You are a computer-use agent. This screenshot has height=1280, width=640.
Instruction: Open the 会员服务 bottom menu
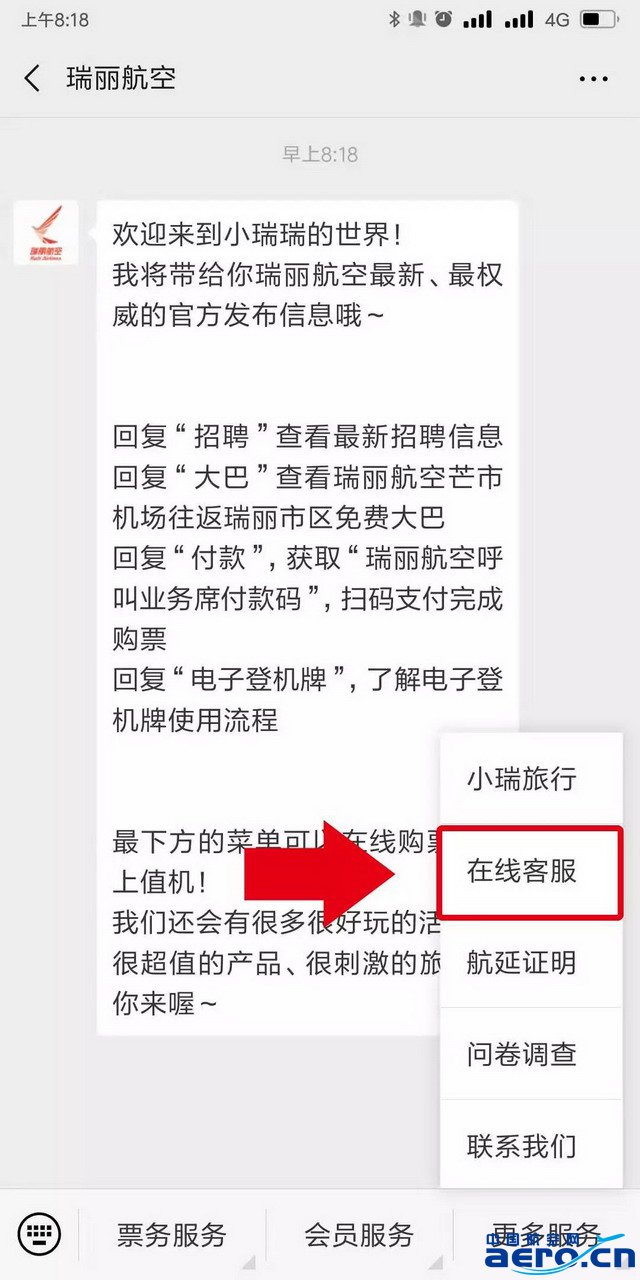coord(359,1234)
